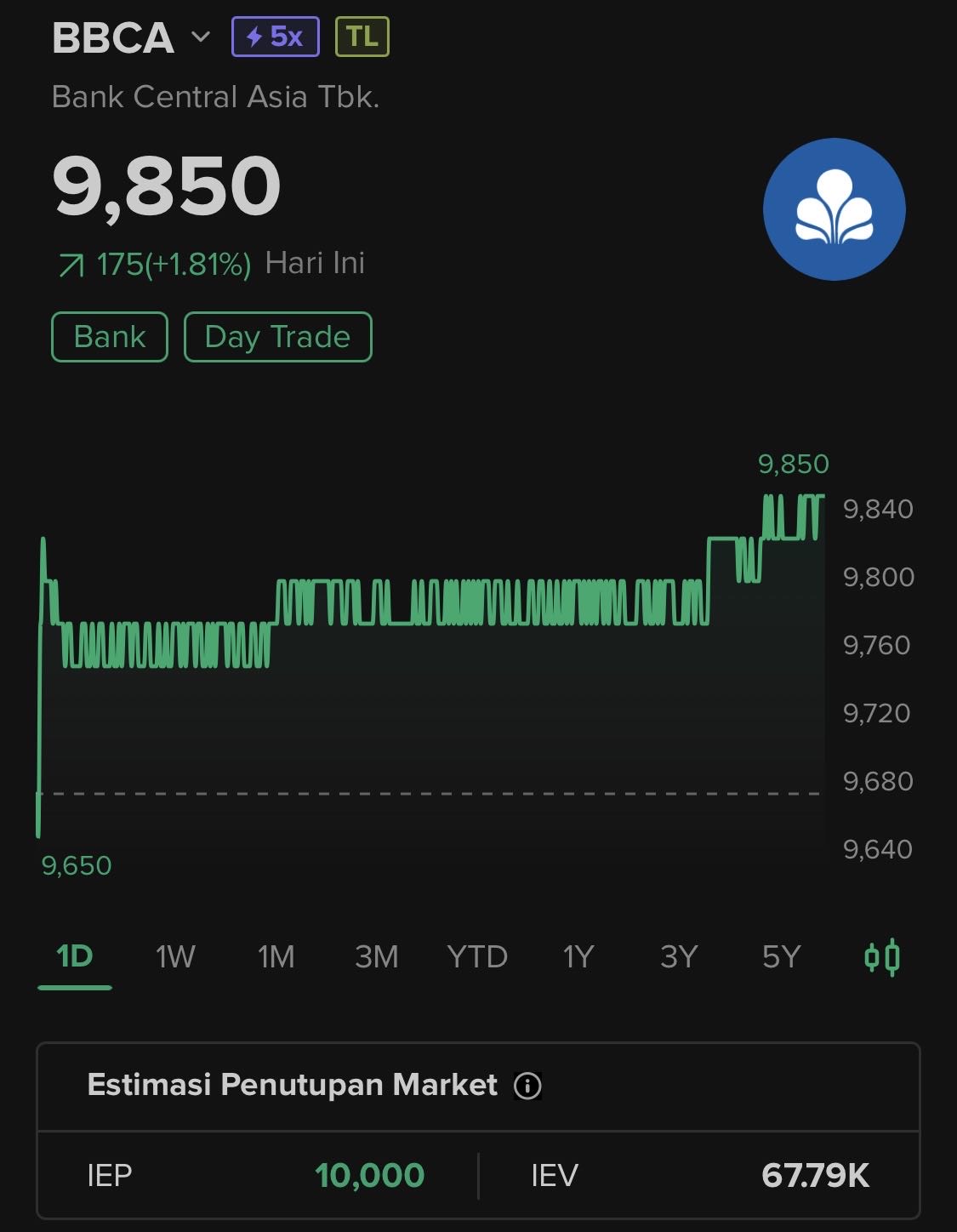Switch chart to 1W range
957x1232 pixels.
click(175, 957)
